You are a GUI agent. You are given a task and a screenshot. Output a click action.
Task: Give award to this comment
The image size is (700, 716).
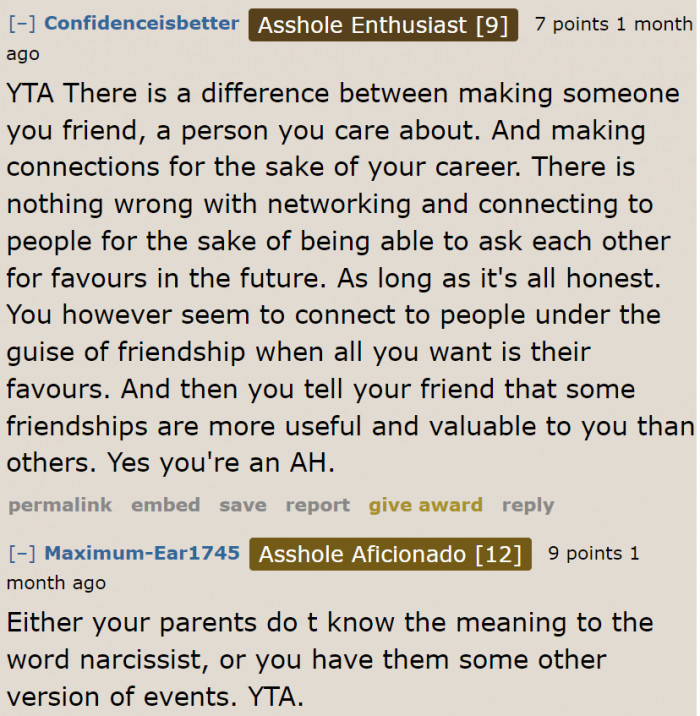click(425, 505)
